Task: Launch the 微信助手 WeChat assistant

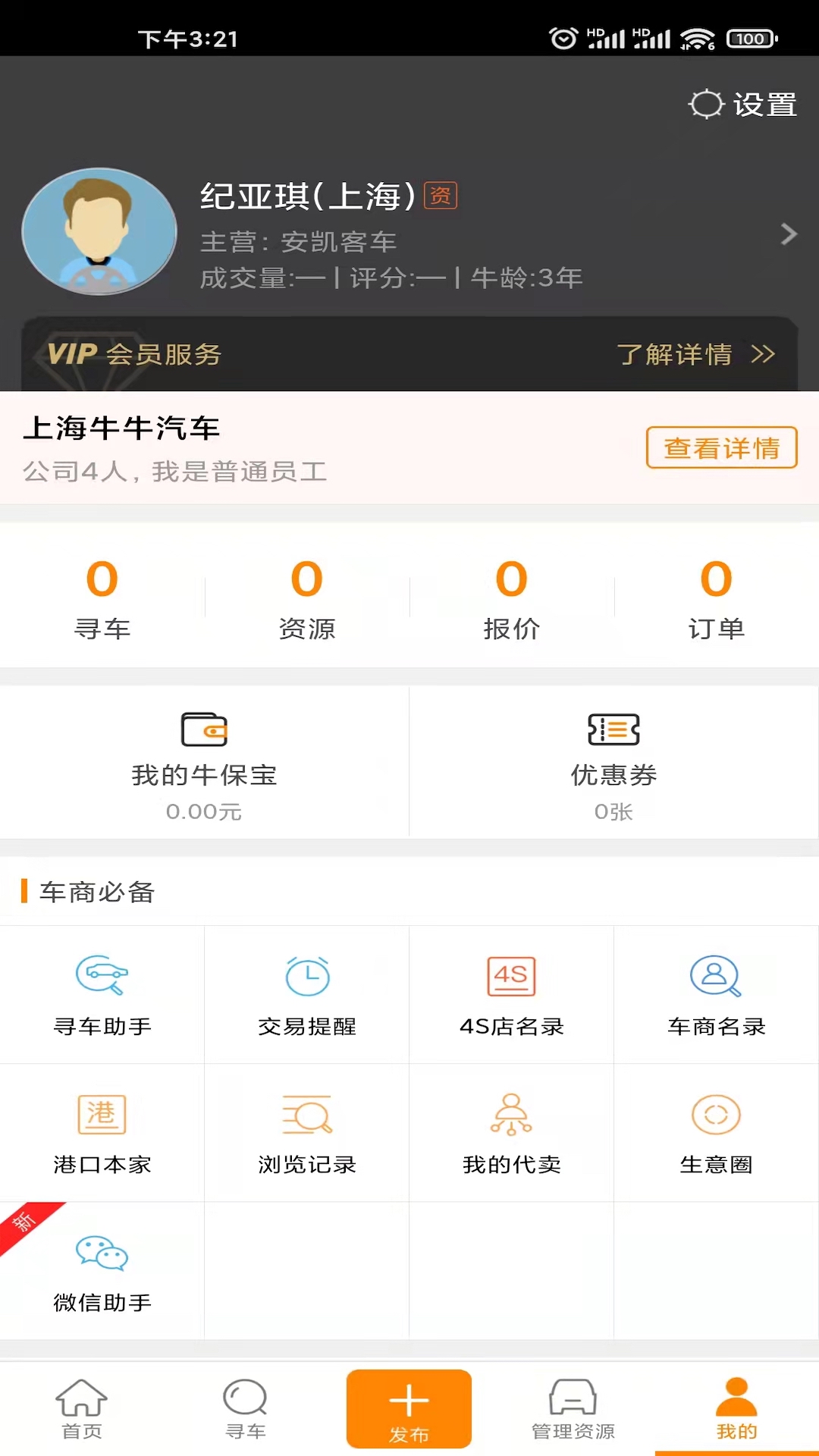Action: tap(102, 1270)
